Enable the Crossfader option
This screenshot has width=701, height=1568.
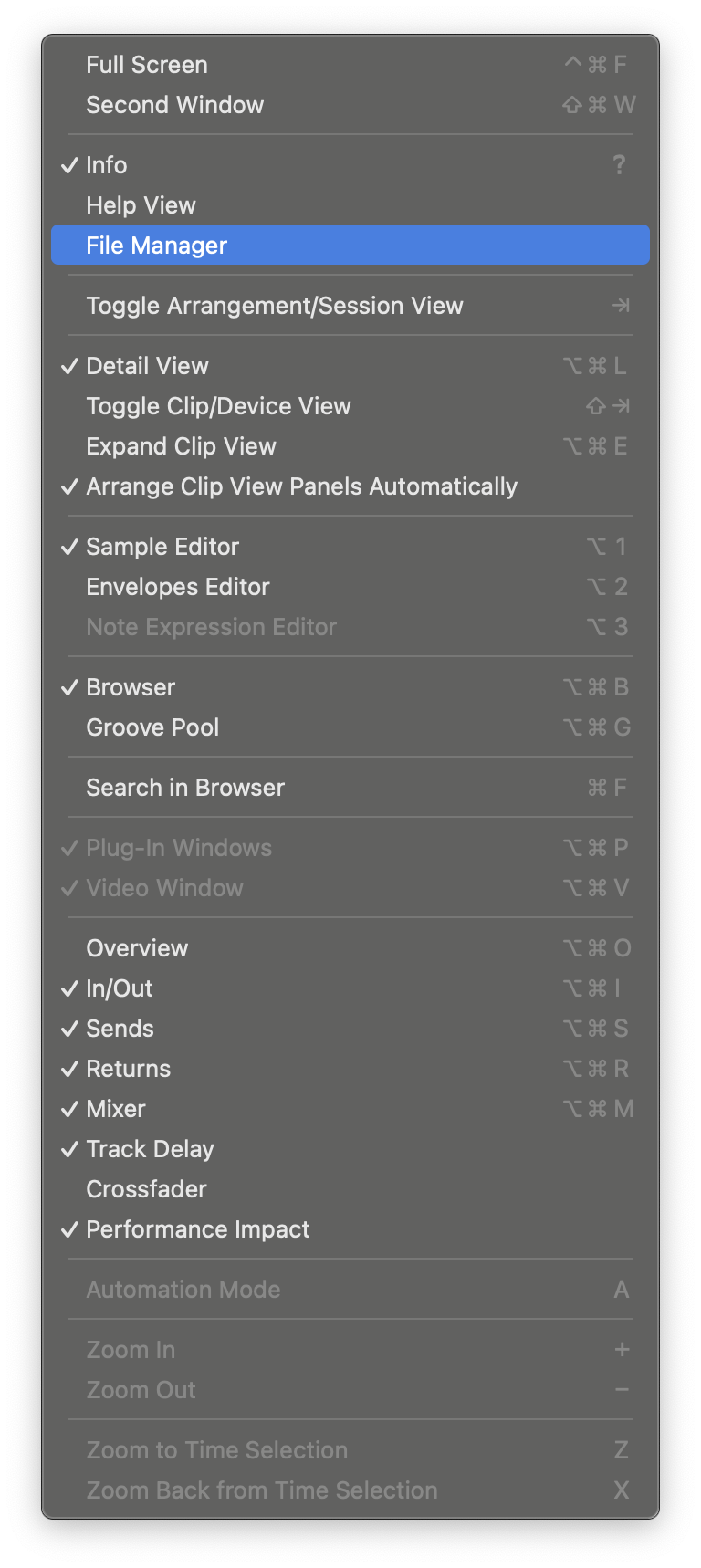tap(146, 1189)
